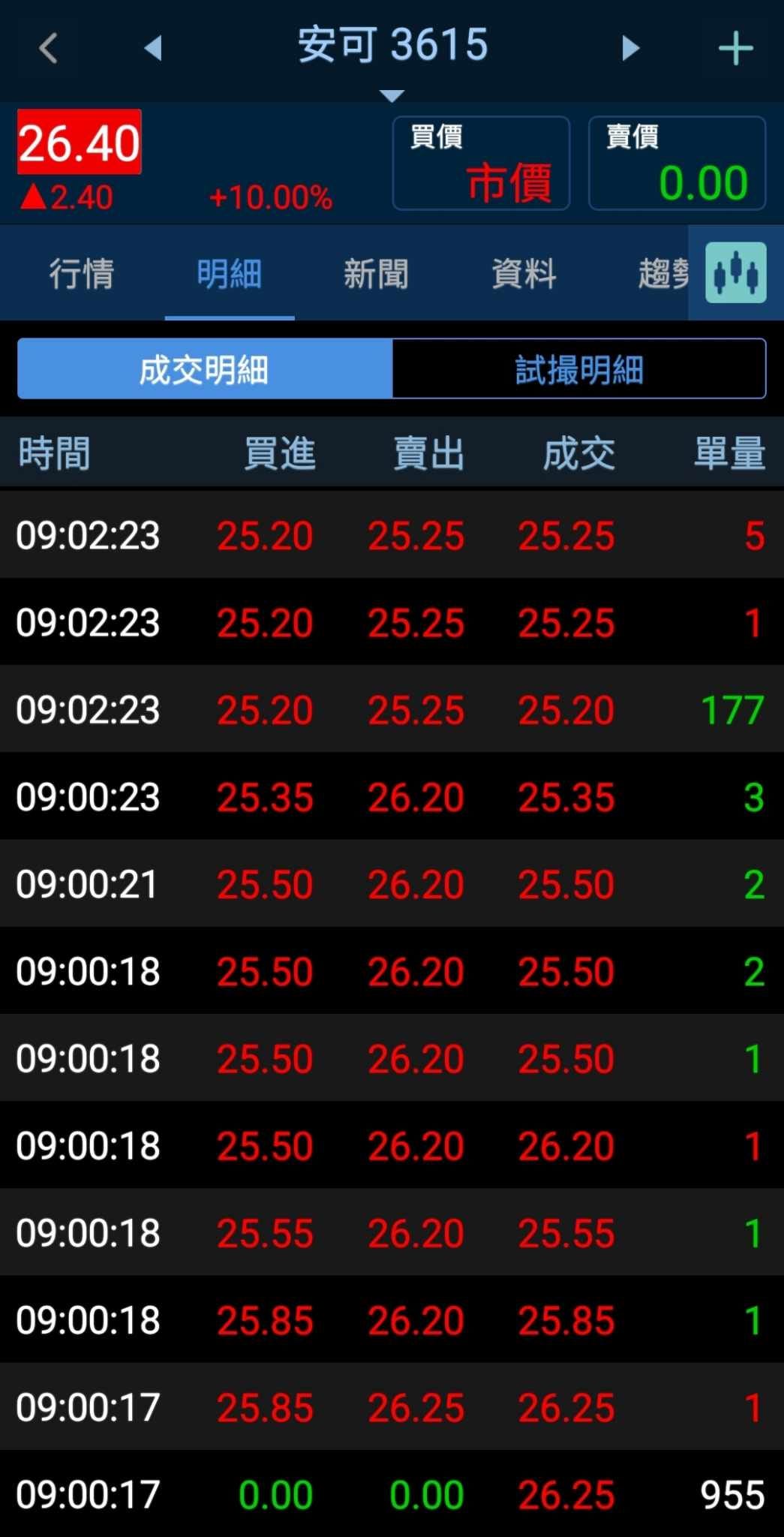Image resolution: width=784 pixels, height=1537 pixels.
Task: Open the 新聞 tab
Action: pos(377,273)
